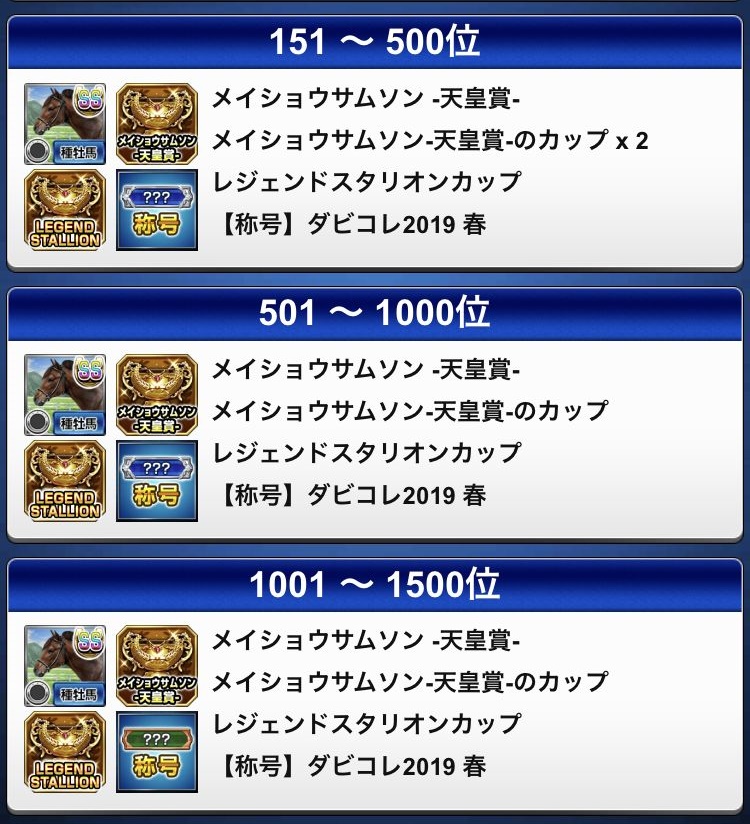The height and width of the screenshot is (824, 750).
Task: Open the stallion horse icon in 151～500位 rewards
Action: 65,124
